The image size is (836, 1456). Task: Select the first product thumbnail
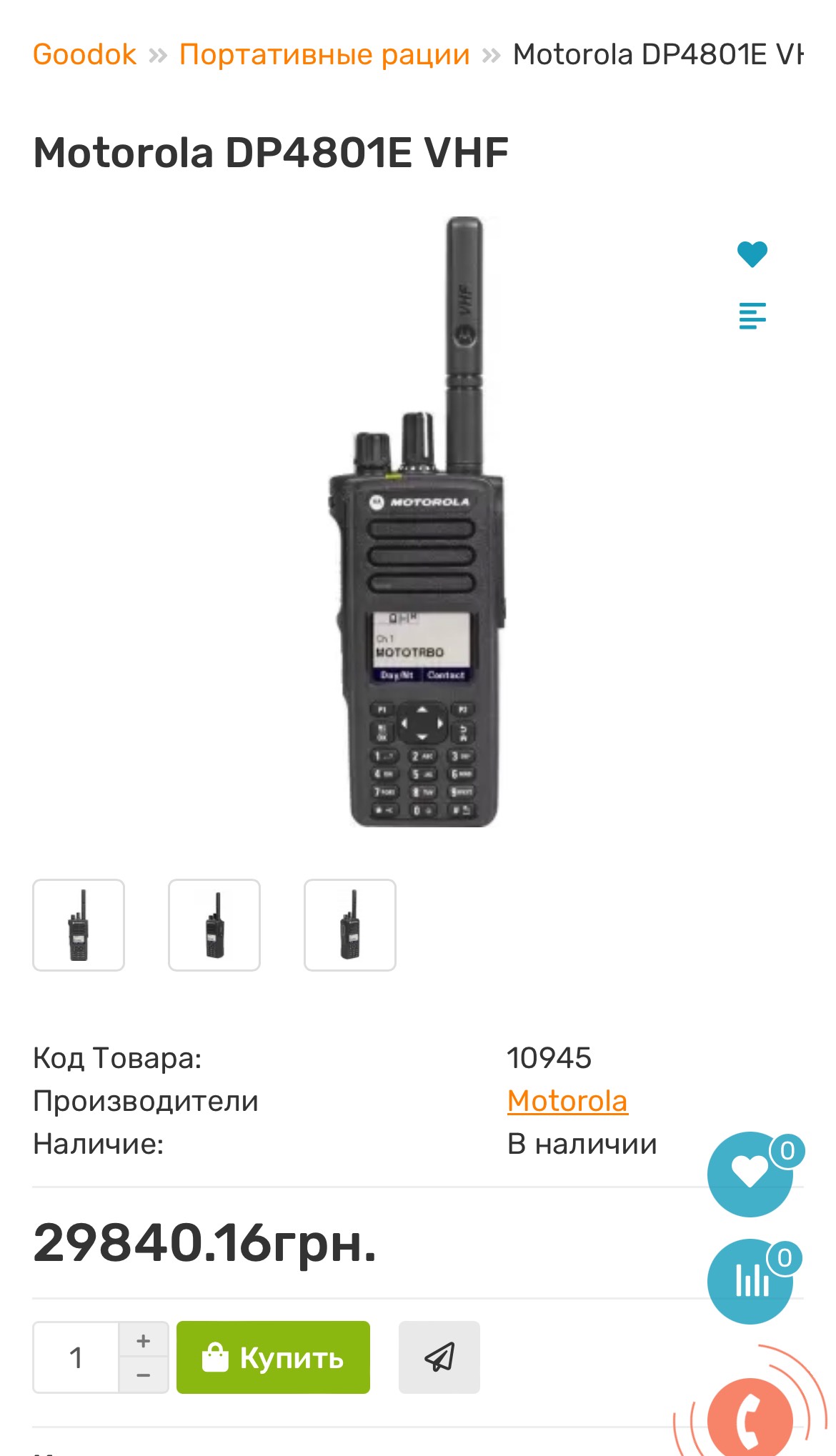[x=79, y=925]
